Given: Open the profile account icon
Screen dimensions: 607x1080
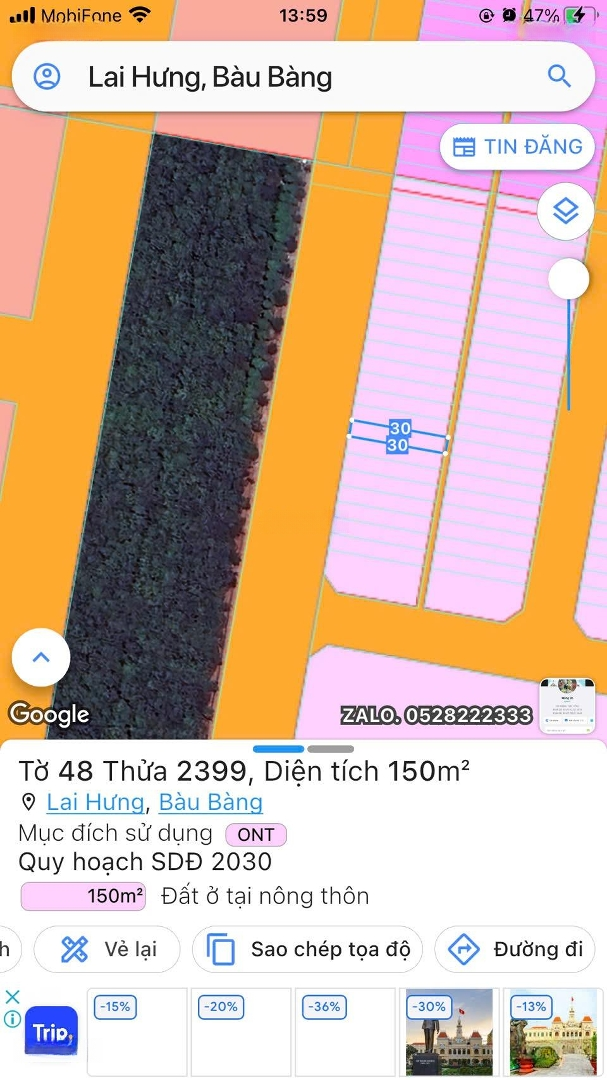Looking at the screenshot, I should (x=47, y=76).
